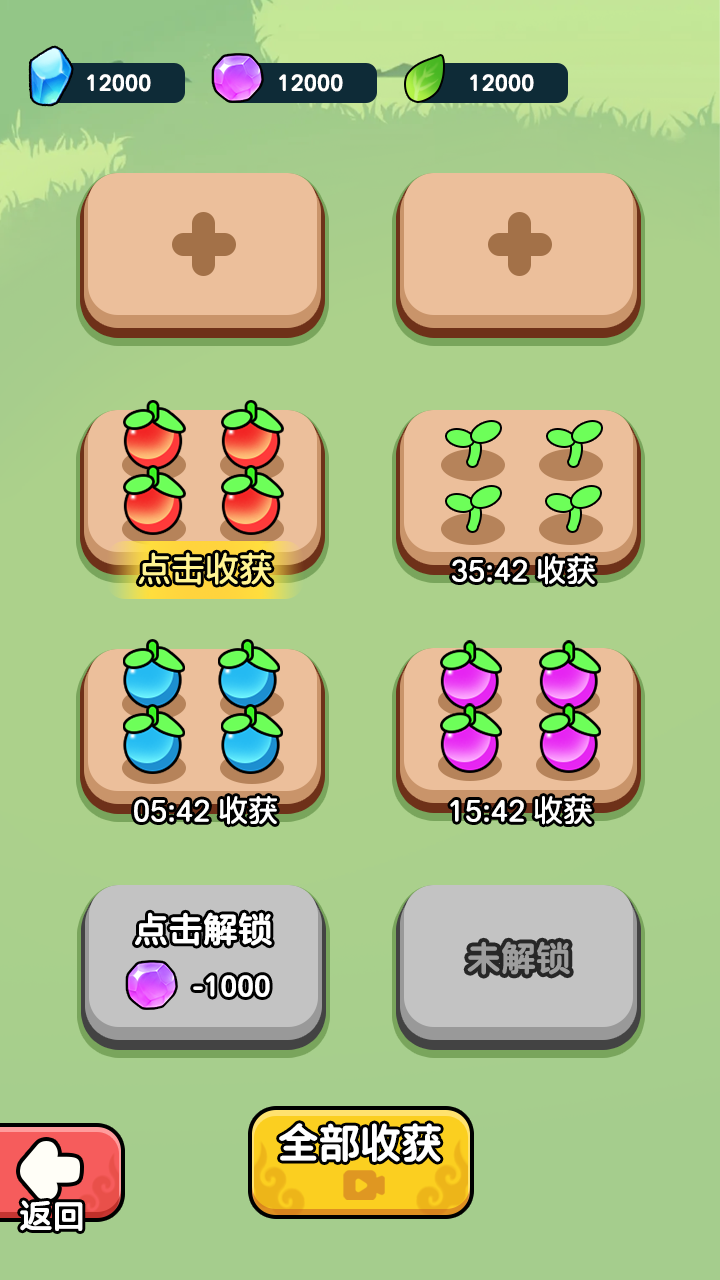
Task: Click the video camera icon on 全部收获 button
Action: (x=364, y=1186)
